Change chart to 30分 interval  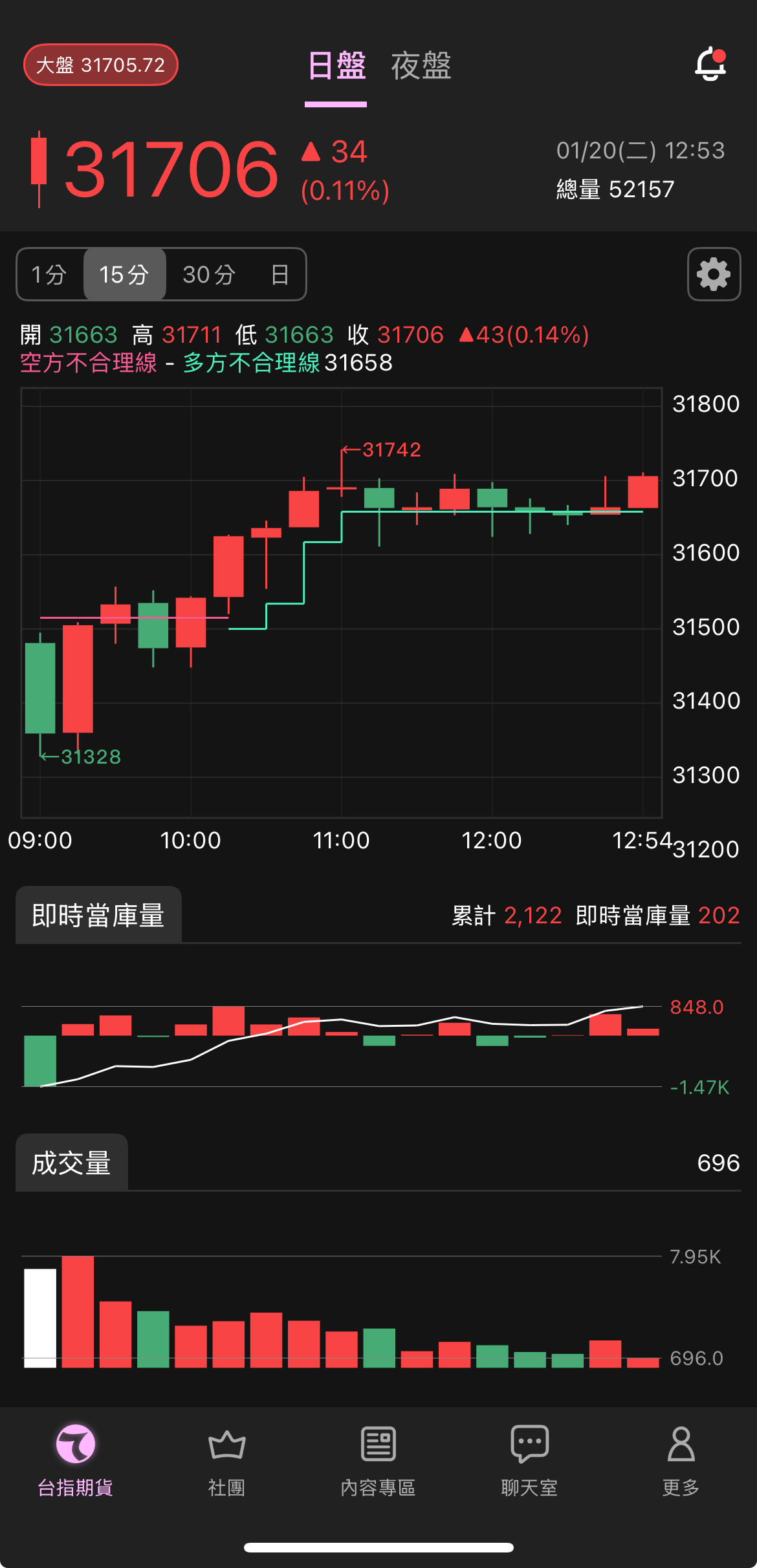[x=208, y=275]
